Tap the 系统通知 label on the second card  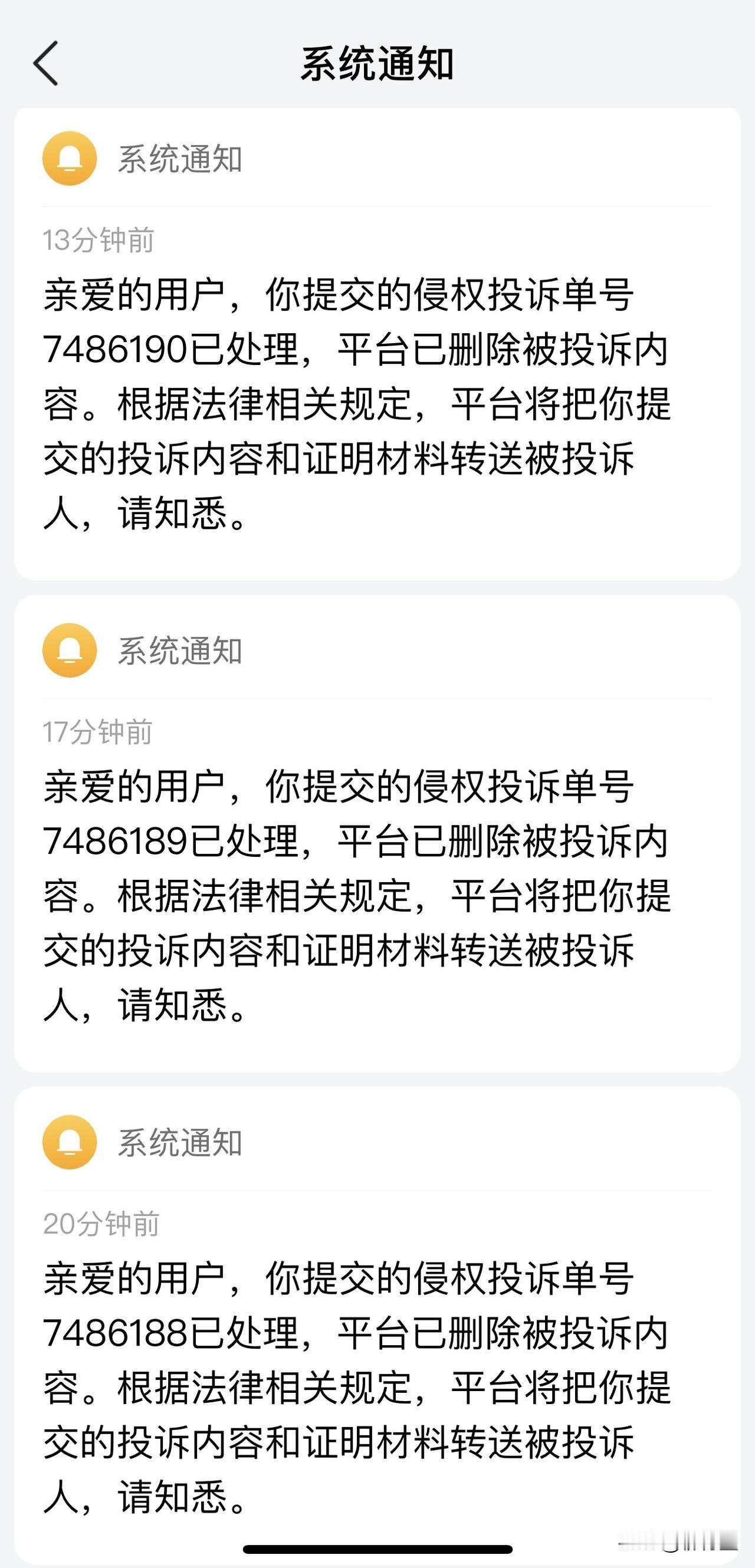(x=180, y=651)
